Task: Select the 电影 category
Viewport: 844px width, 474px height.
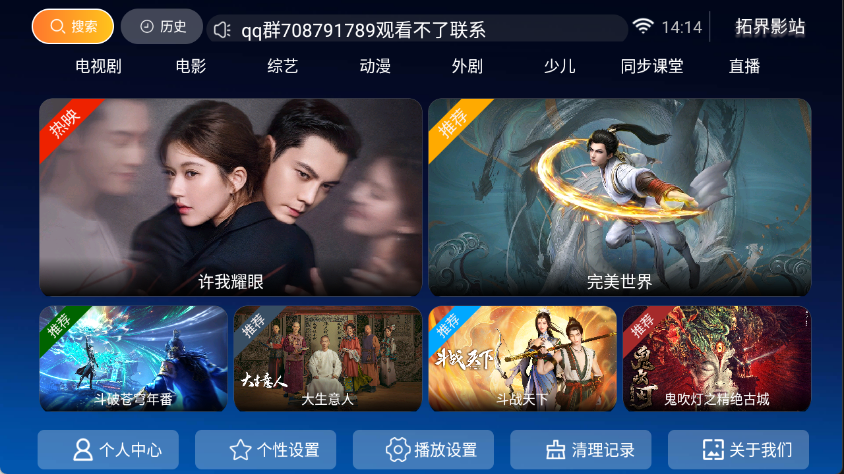Action: [x=190, y=67]
